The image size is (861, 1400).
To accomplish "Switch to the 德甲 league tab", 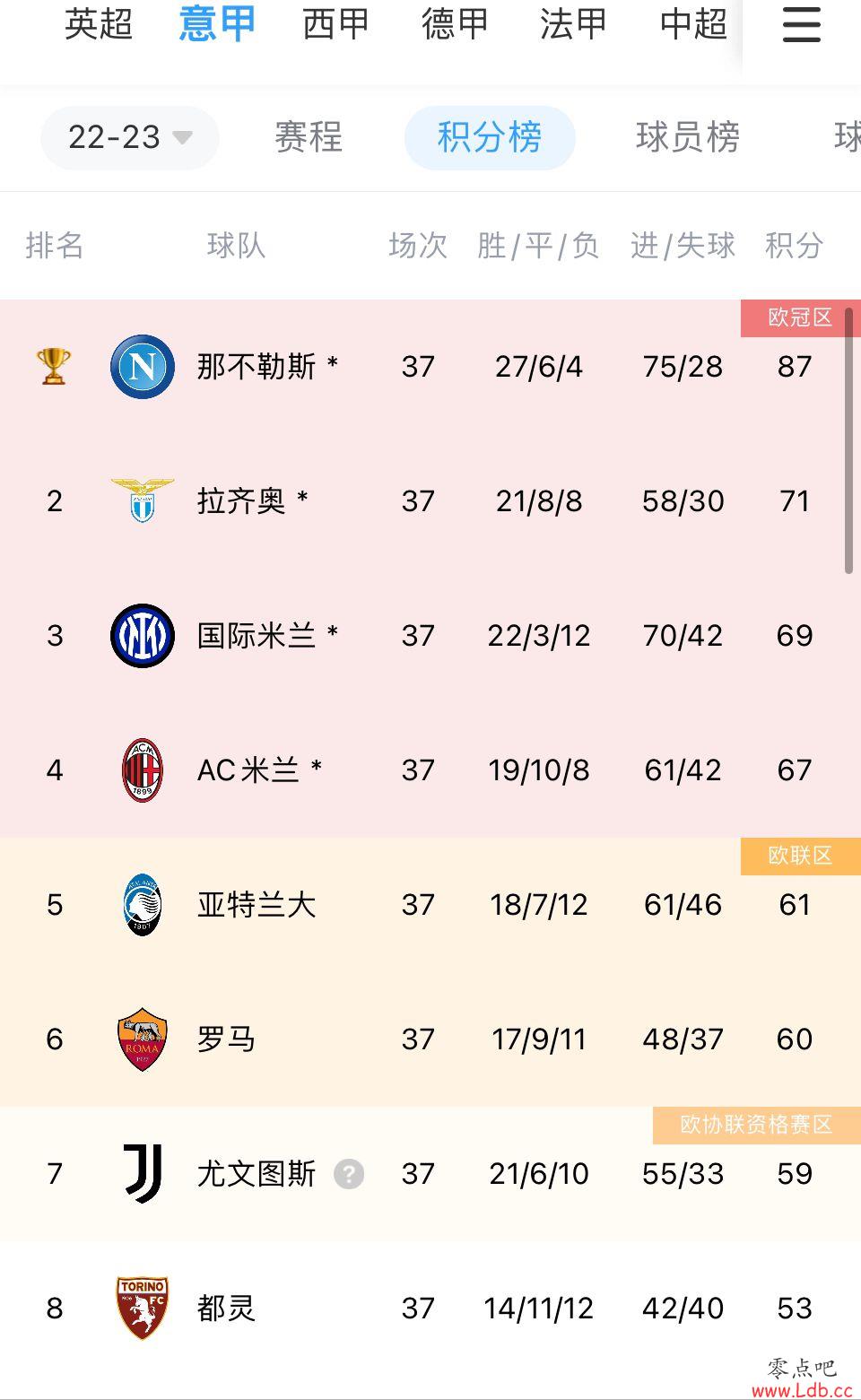I will (x=455, y=24).
